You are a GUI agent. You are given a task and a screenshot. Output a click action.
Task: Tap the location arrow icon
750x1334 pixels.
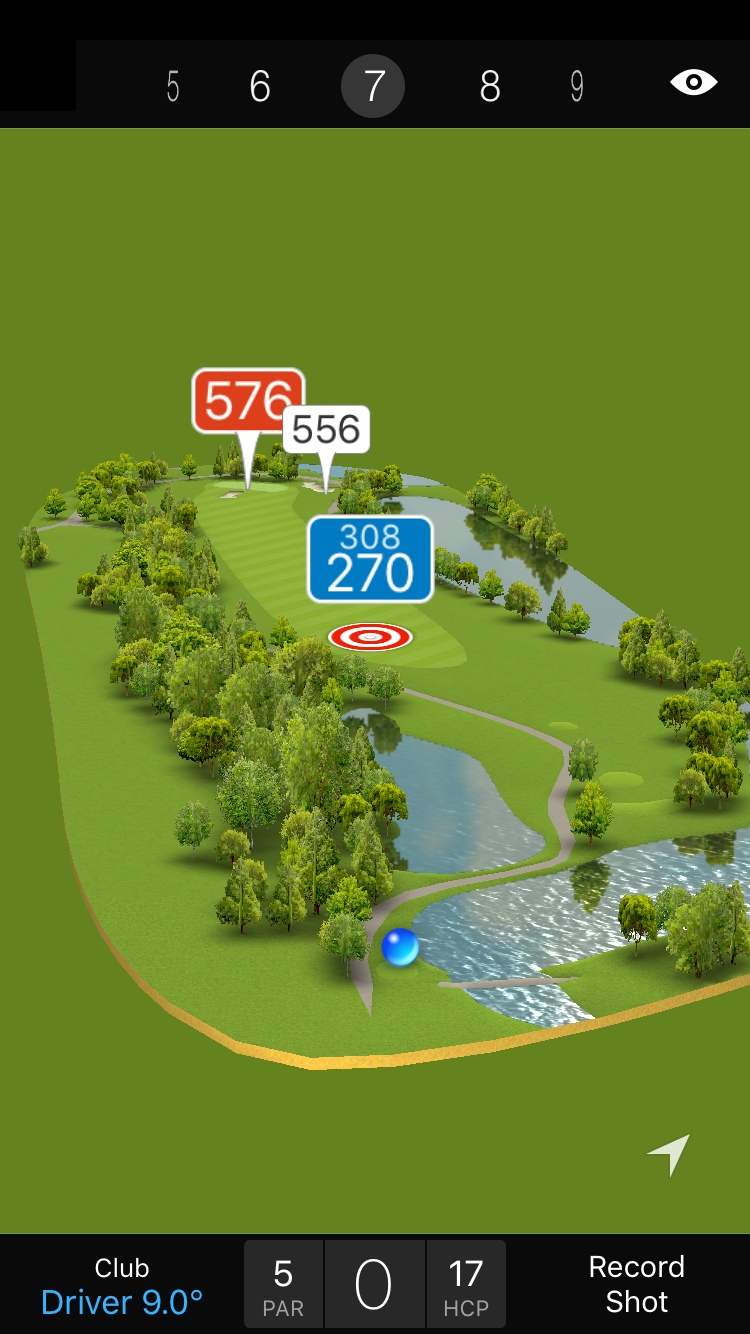(x=669, y=1155)
